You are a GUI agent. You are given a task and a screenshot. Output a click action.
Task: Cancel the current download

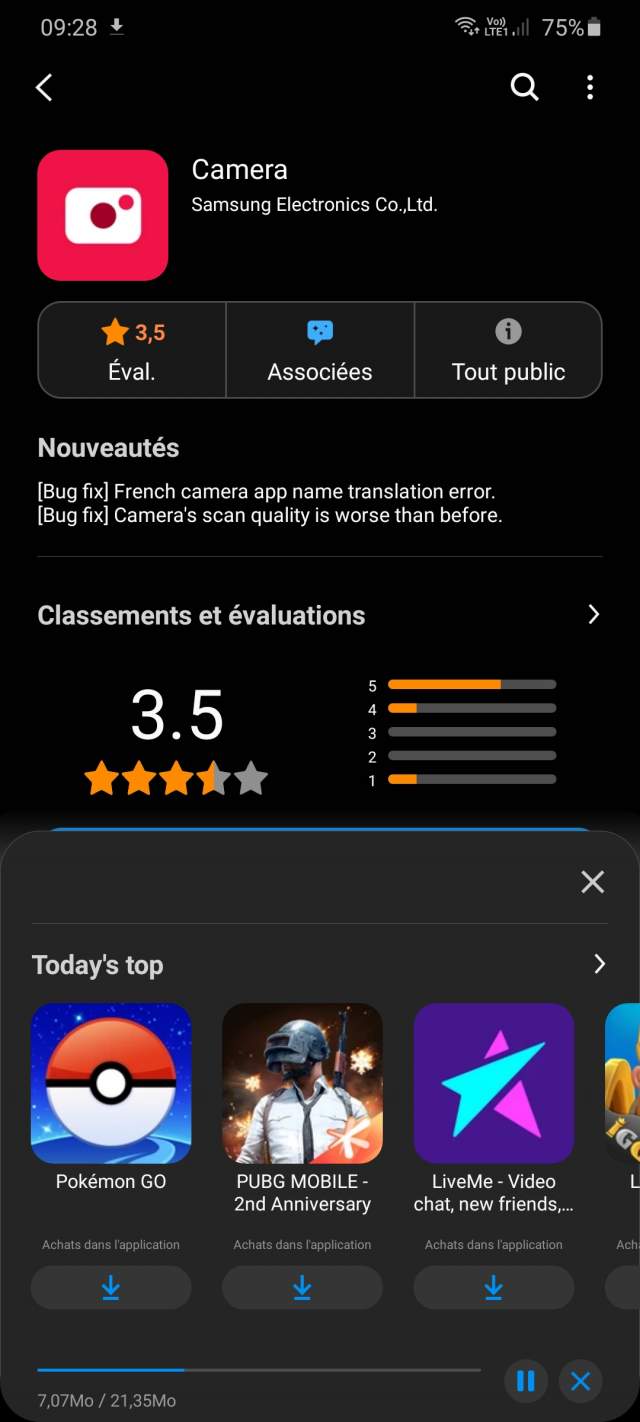[x=580, y=1381]
